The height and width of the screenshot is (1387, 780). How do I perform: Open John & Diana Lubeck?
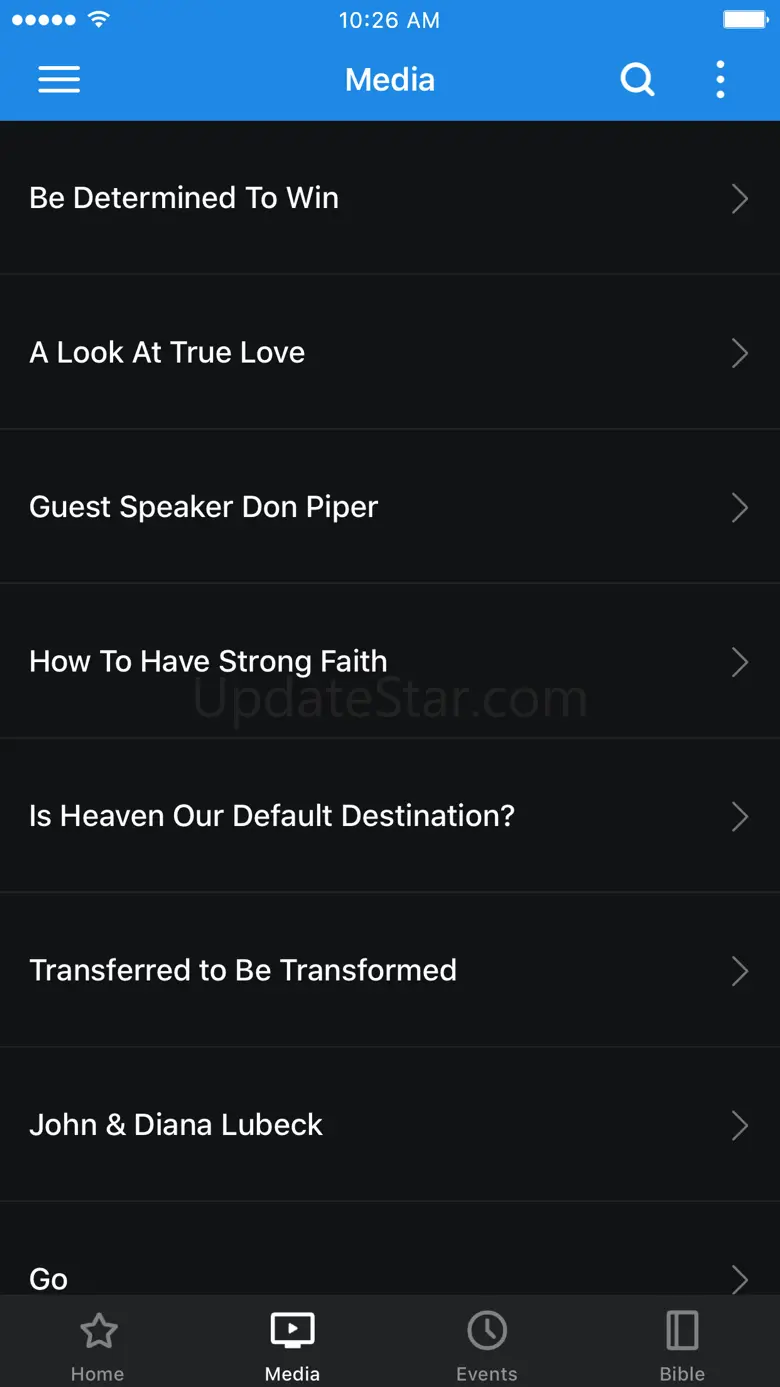click(389, 1125)
